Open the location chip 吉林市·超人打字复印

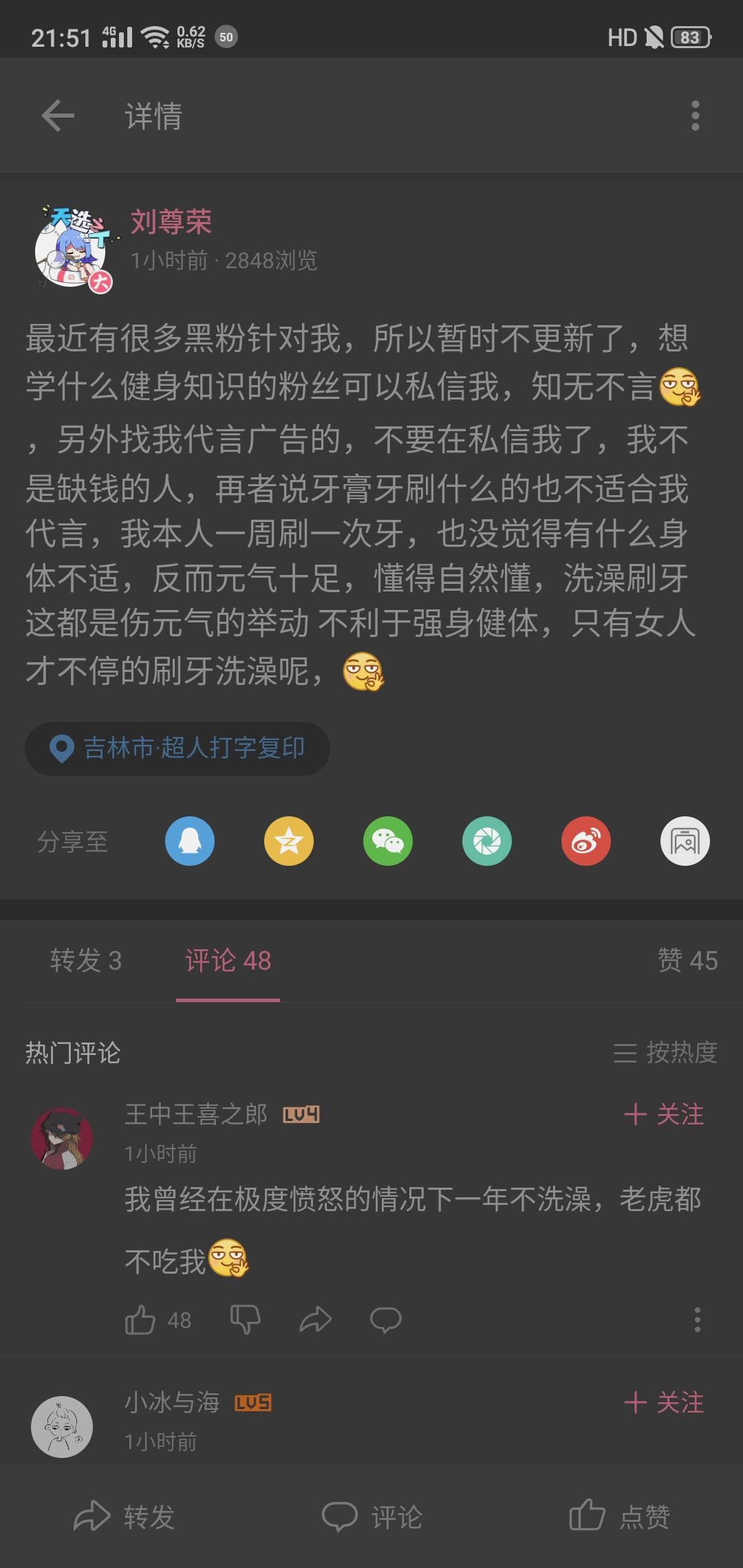point(177,748)
